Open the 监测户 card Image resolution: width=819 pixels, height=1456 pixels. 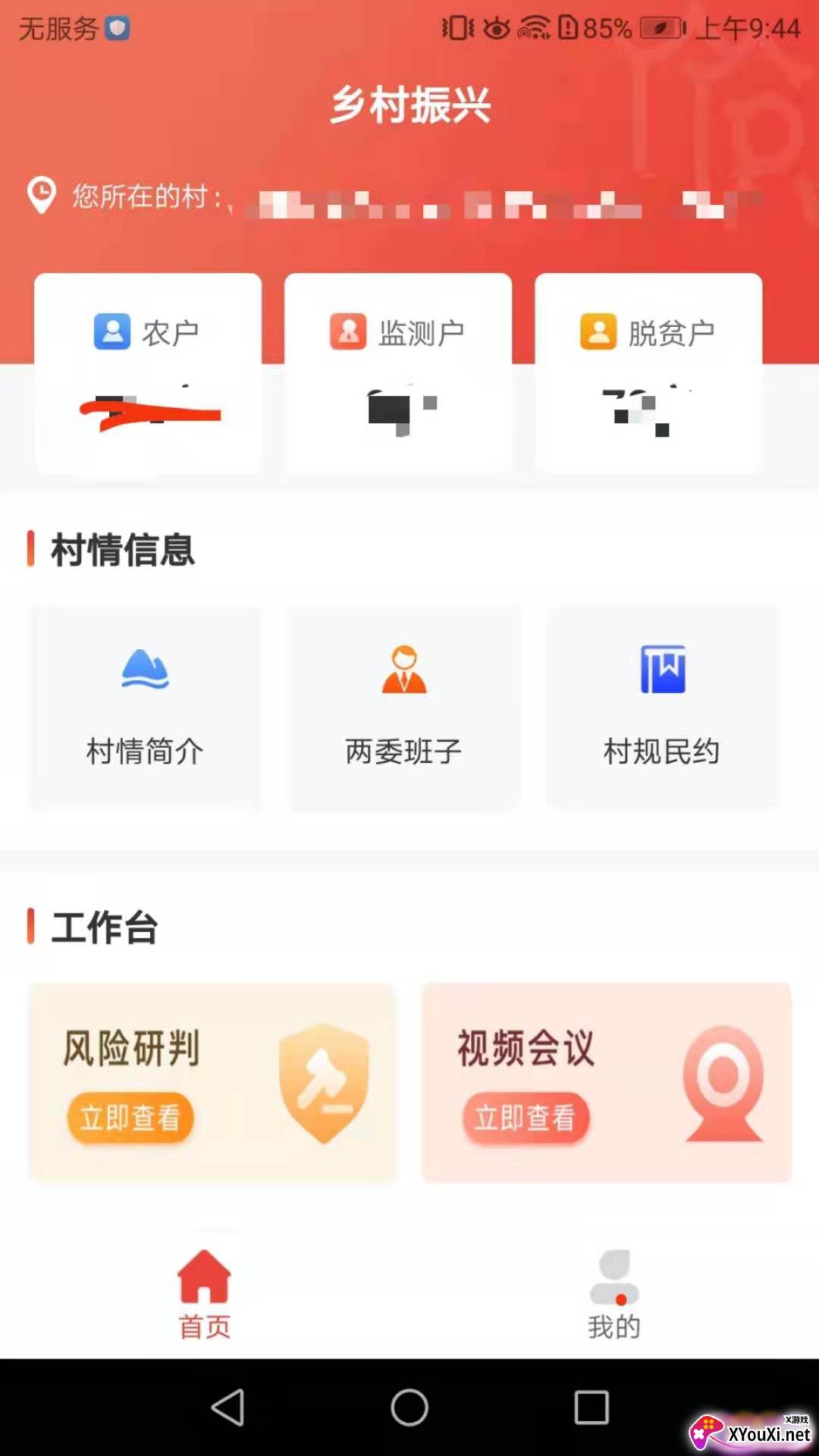point(398,373)
